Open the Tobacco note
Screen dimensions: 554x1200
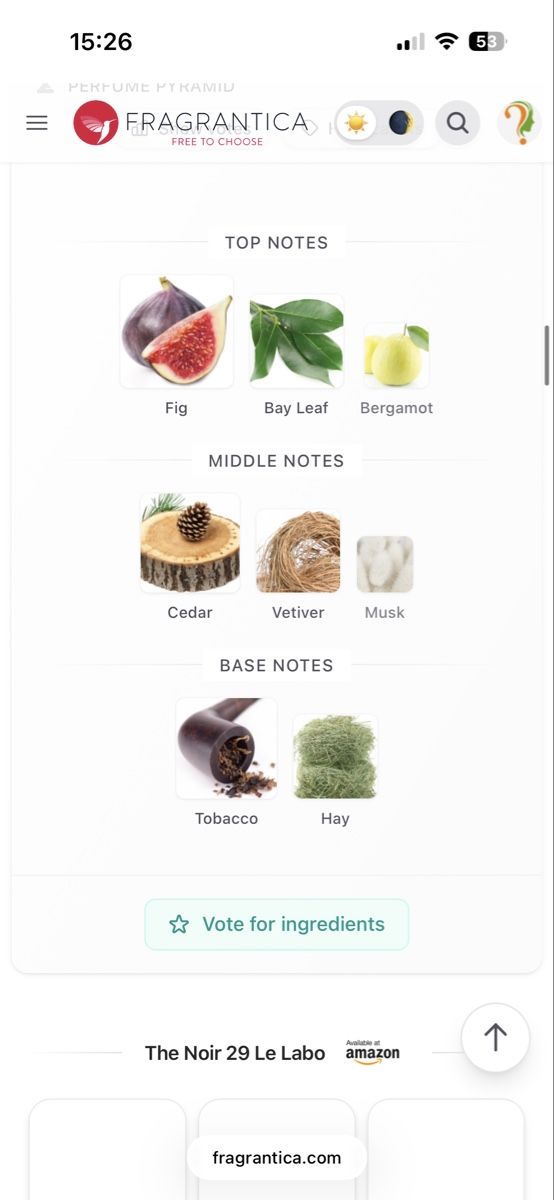tap(227, 762)
